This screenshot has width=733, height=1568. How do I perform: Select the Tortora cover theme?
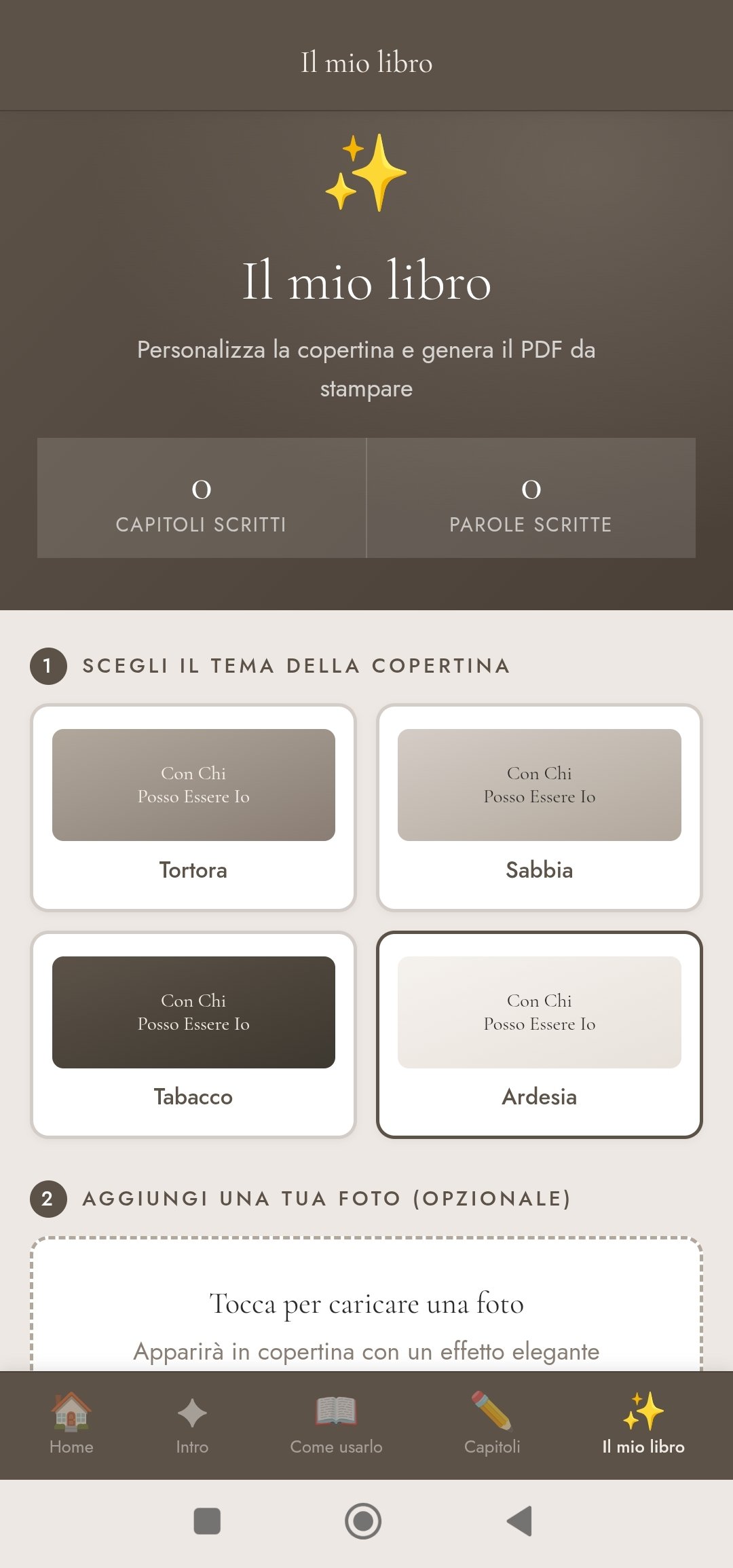(x=193, y=808)
